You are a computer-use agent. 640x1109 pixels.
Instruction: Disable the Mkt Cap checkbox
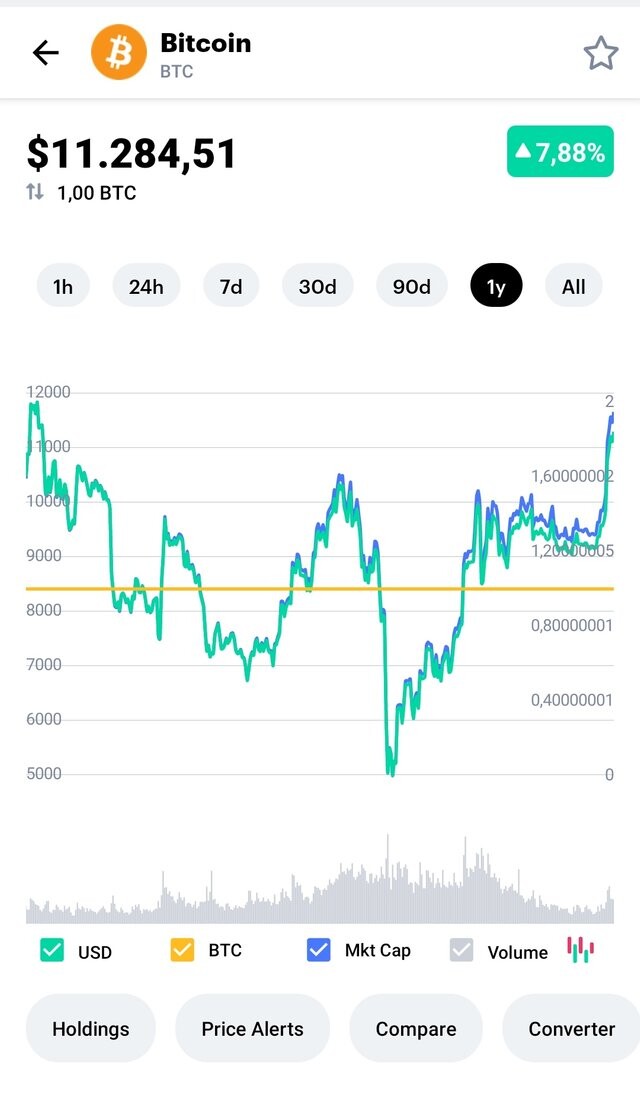[319, 950]
